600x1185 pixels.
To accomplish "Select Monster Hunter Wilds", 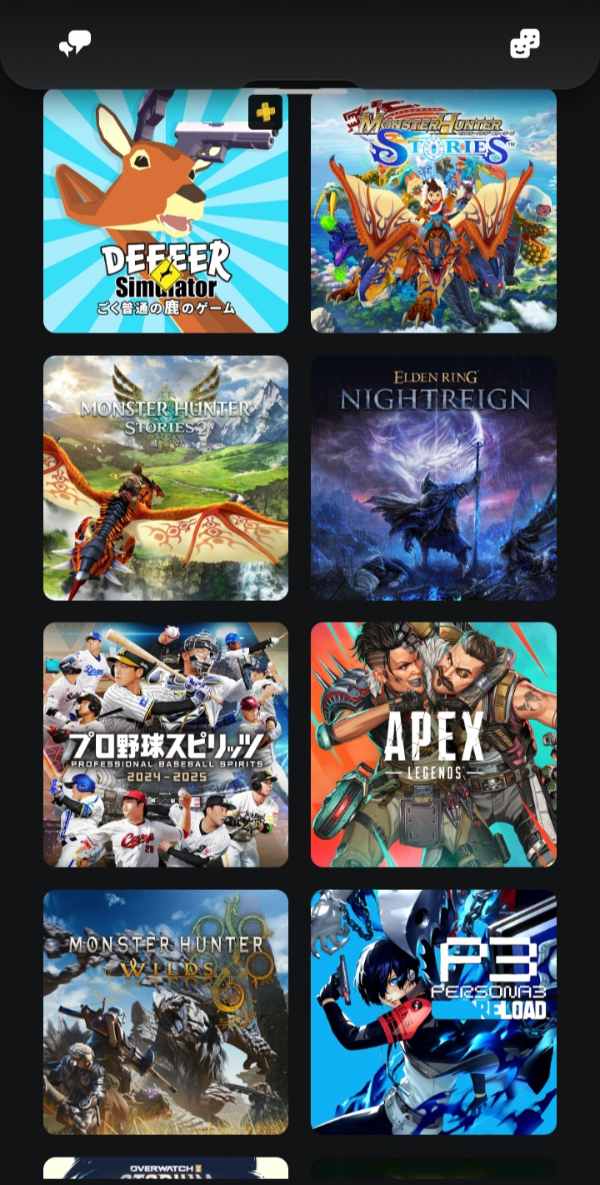I will pyautogui.click(x=166, y=1012).
